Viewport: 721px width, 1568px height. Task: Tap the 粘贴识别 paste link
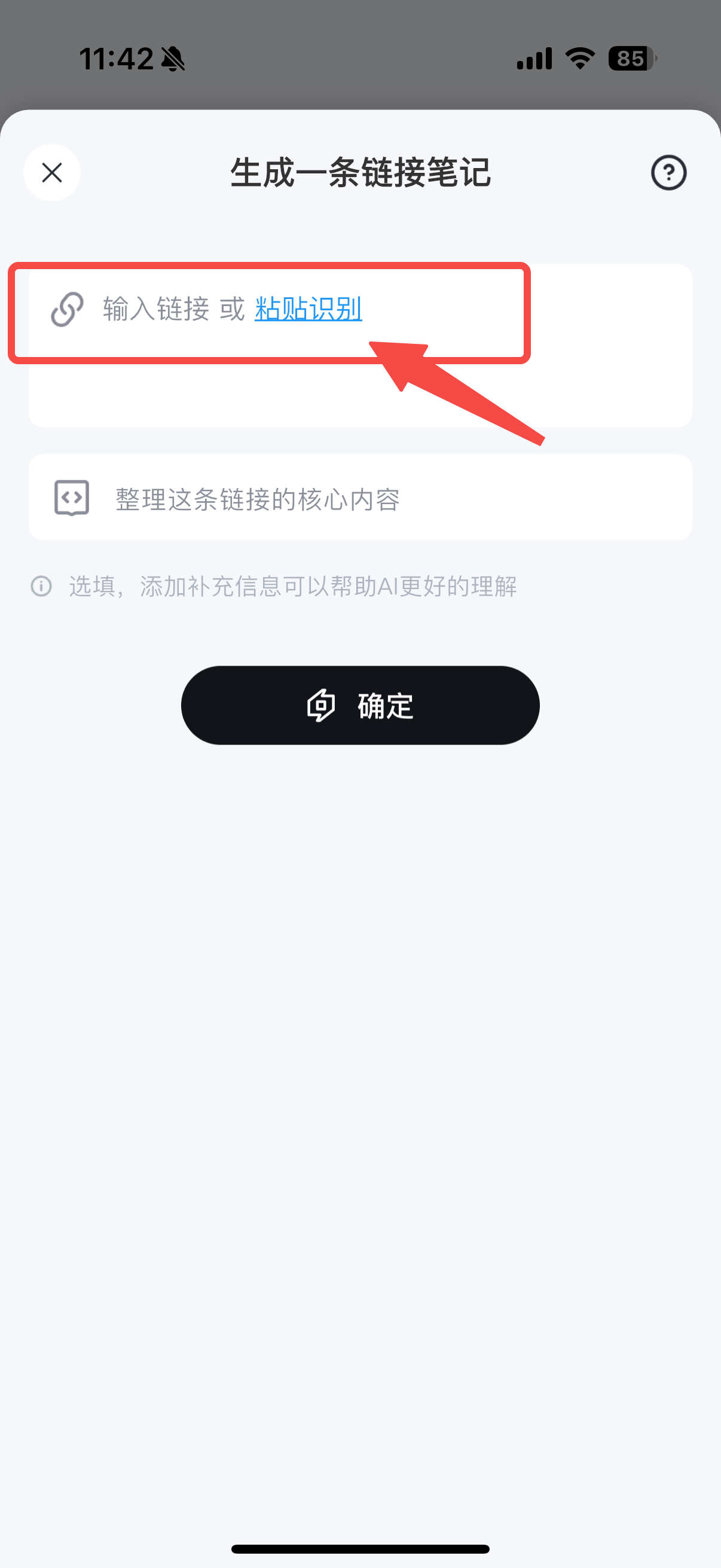(x=308, y=309)
